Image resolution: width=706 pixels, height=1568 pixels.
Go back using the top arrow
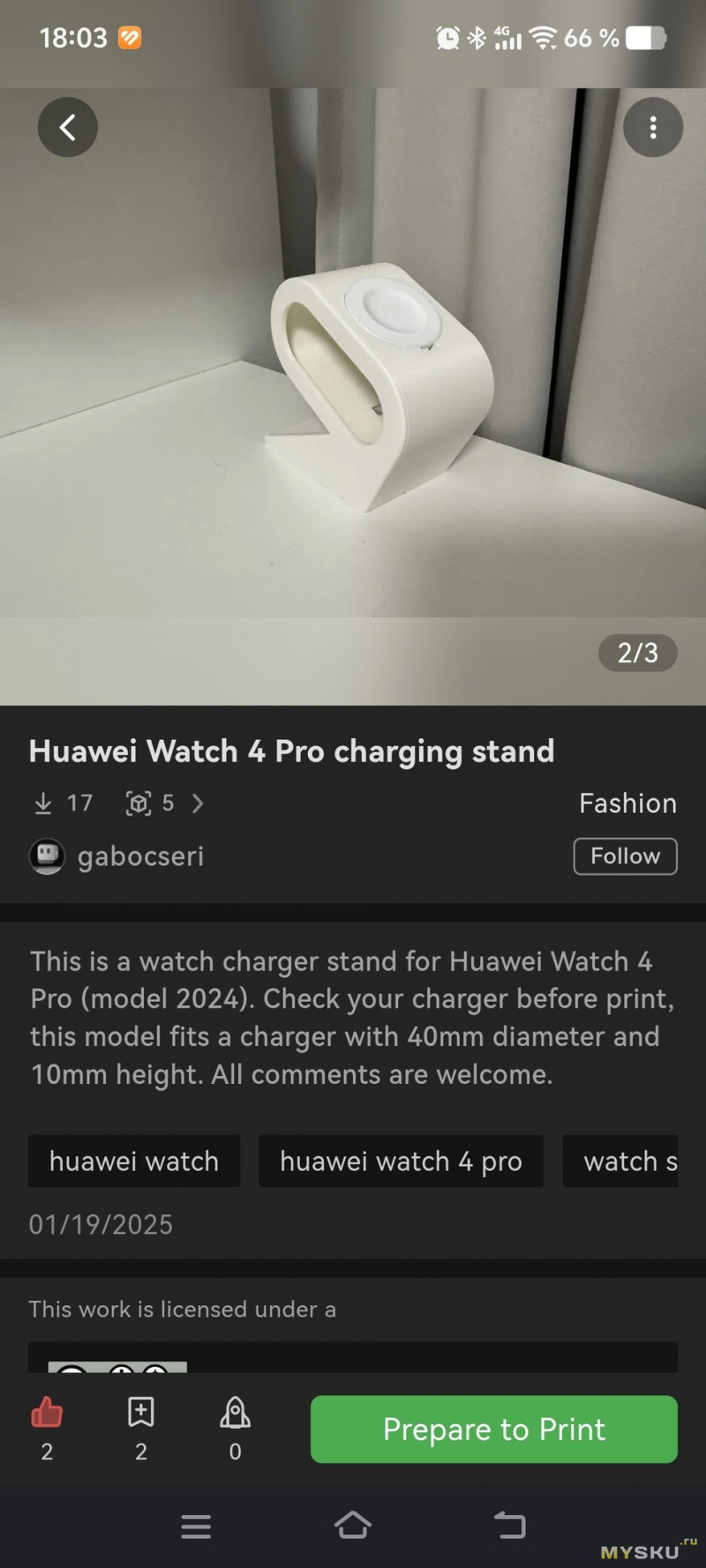(x=67, y=128)
